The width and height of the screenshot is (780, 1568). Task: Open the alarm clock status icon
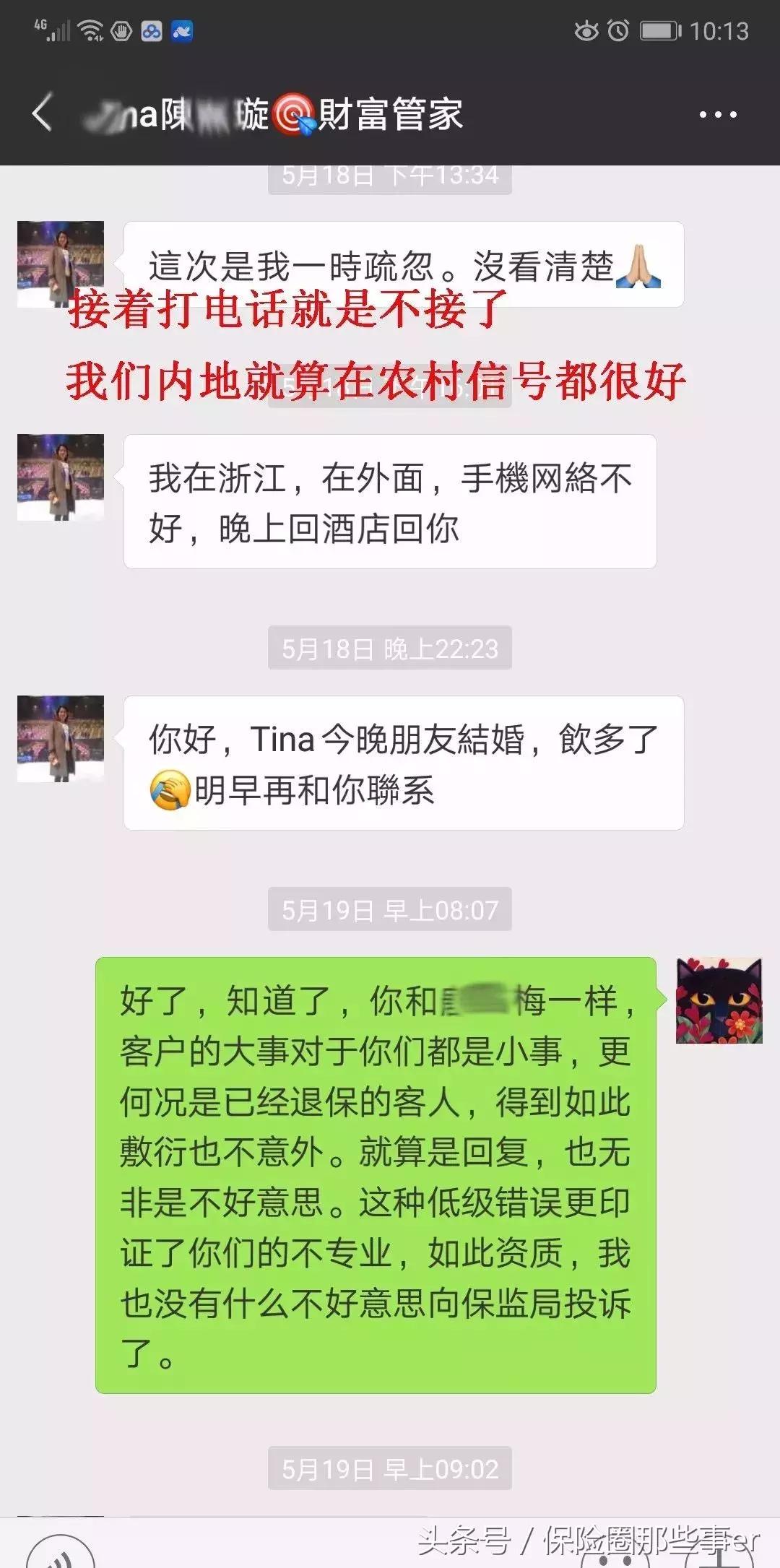(x=617, y=31)
